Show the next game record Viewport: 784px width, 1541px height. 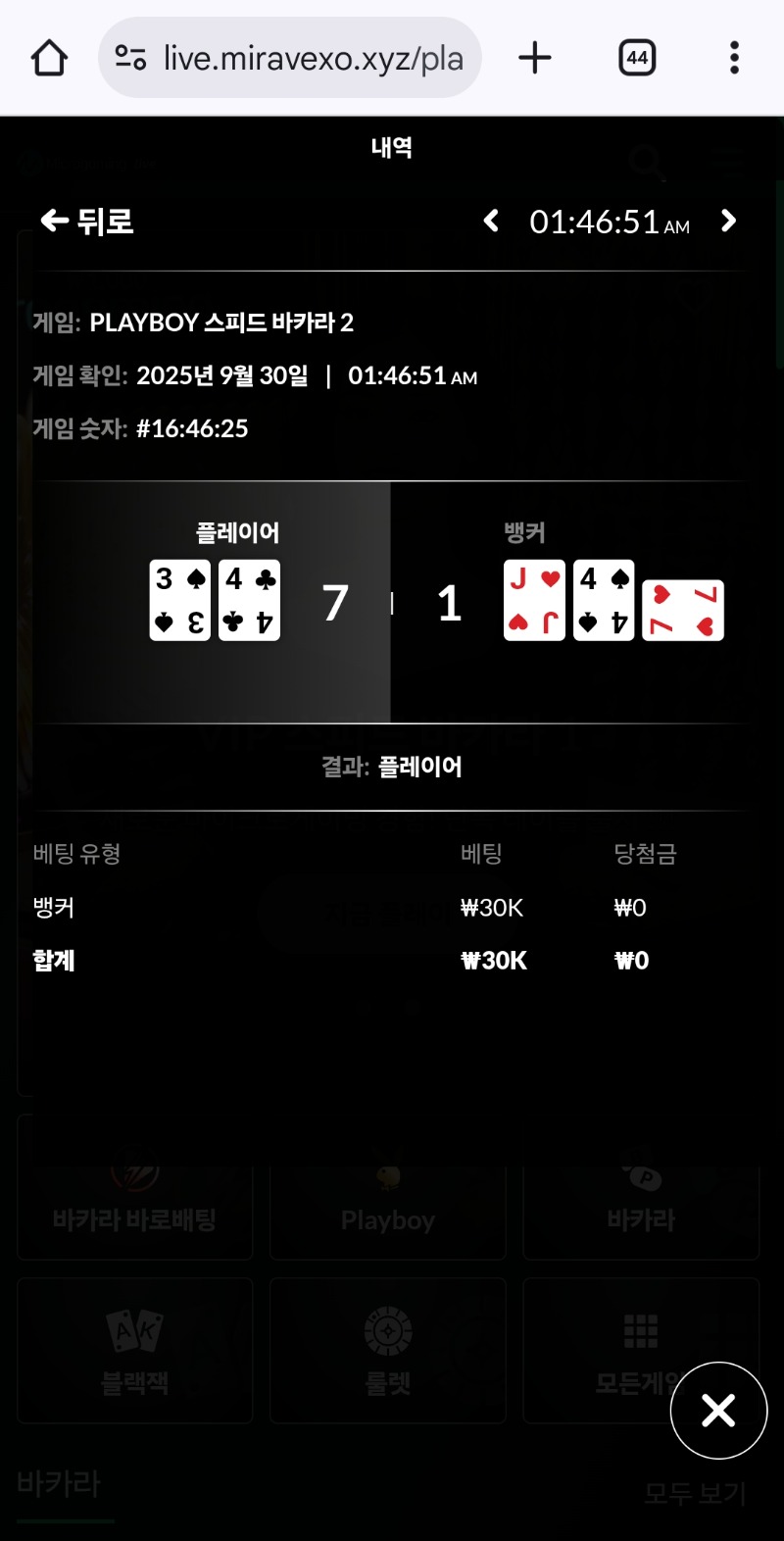pos(728,222)
